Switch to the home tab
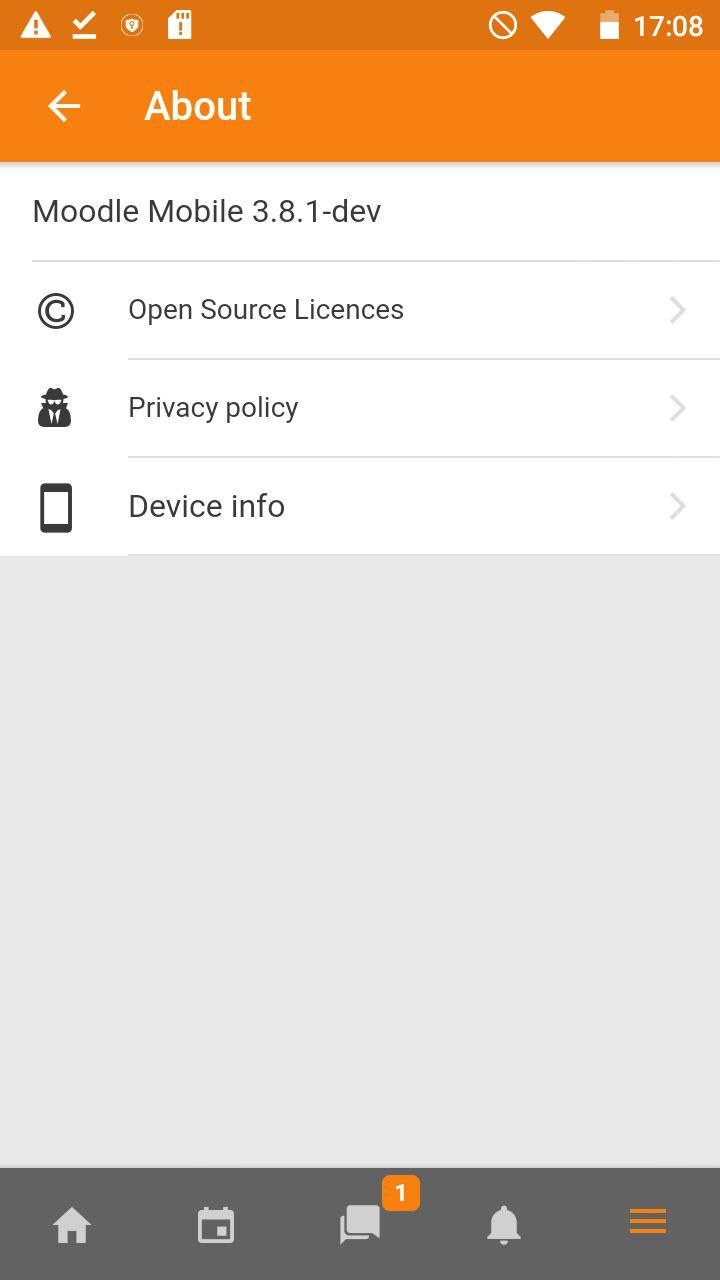 [x=72, y=1224]
